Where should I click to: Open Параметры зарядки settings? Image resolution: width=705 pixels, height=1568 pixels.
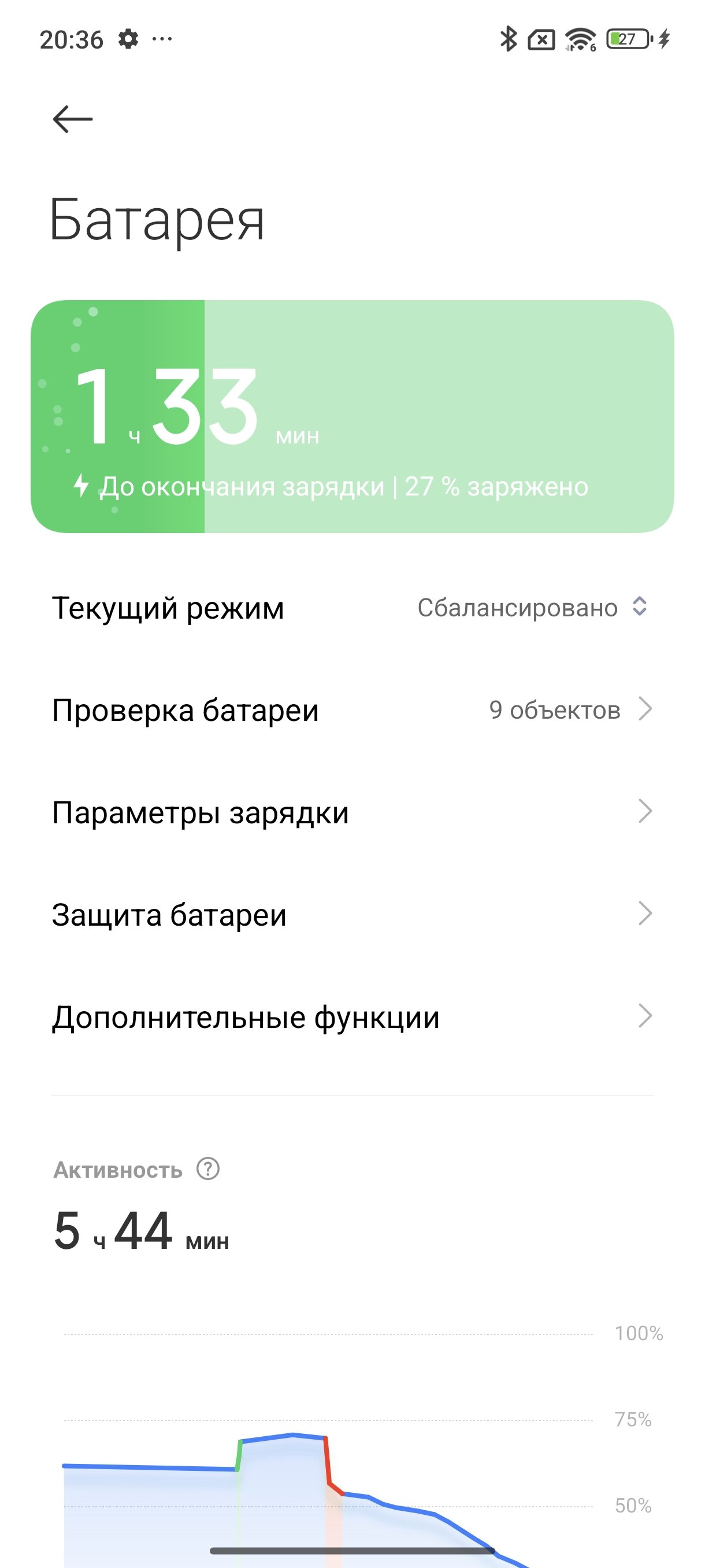[x=351, y=812]
